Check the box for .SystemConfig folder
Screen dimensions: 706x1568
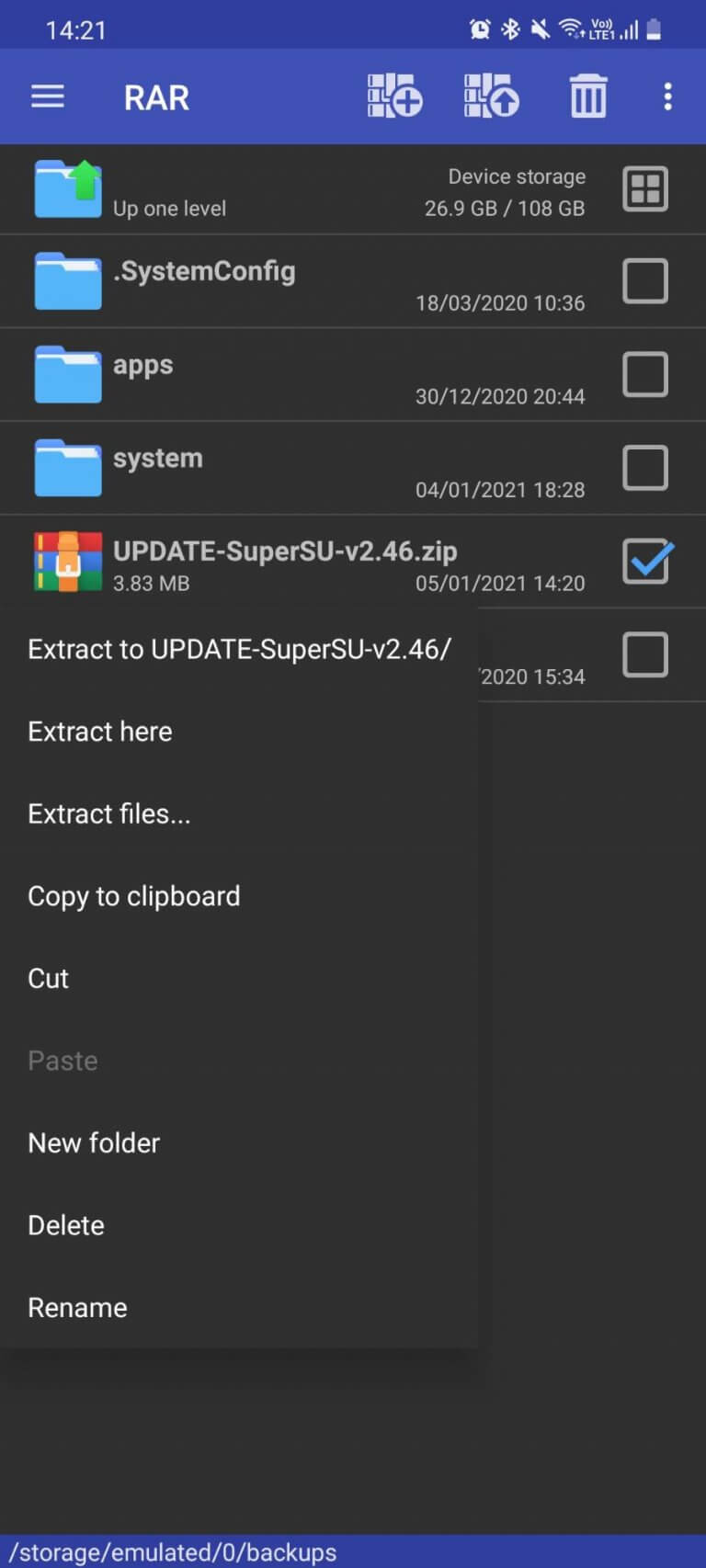[x=645, y=281]
